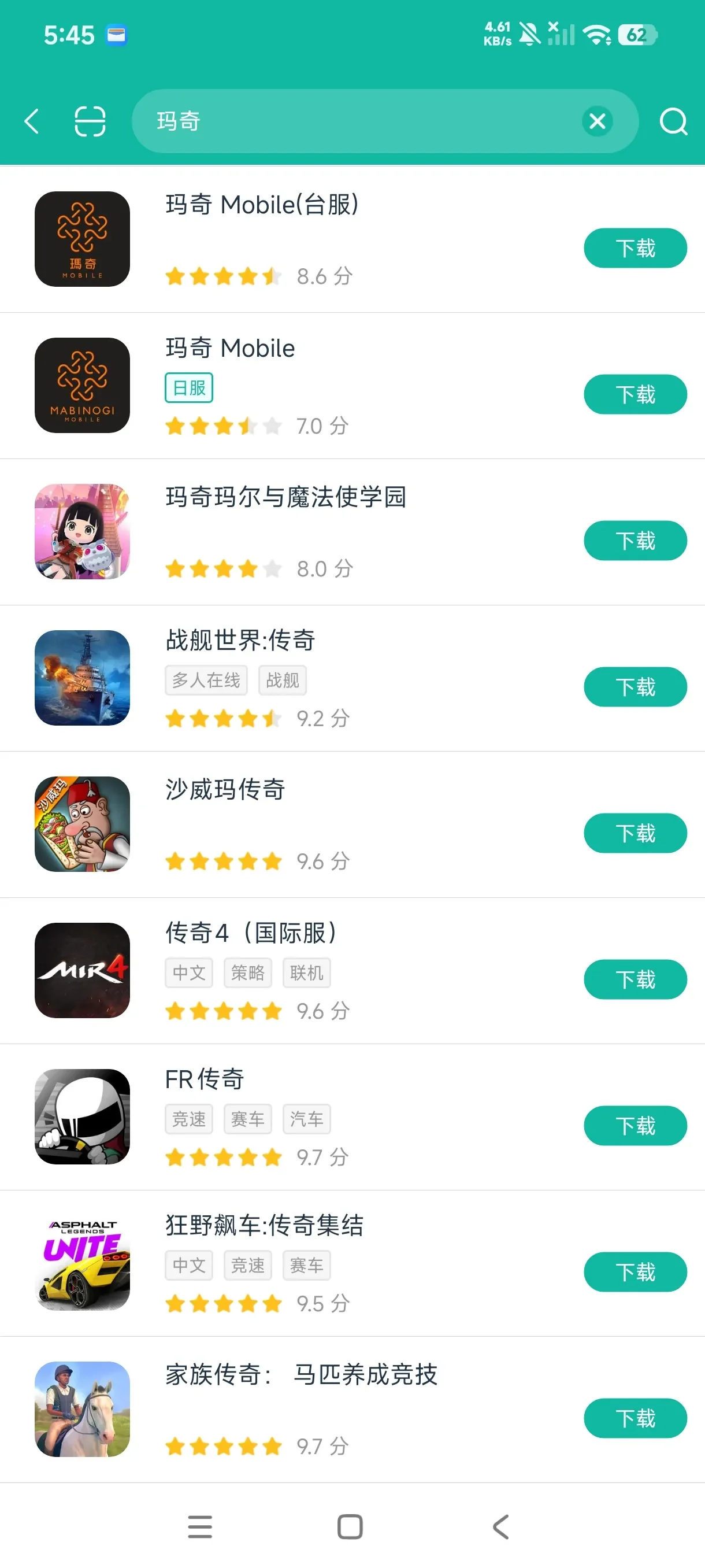Go to the system home screen

pyautogui.click(x=350, y=1526)
